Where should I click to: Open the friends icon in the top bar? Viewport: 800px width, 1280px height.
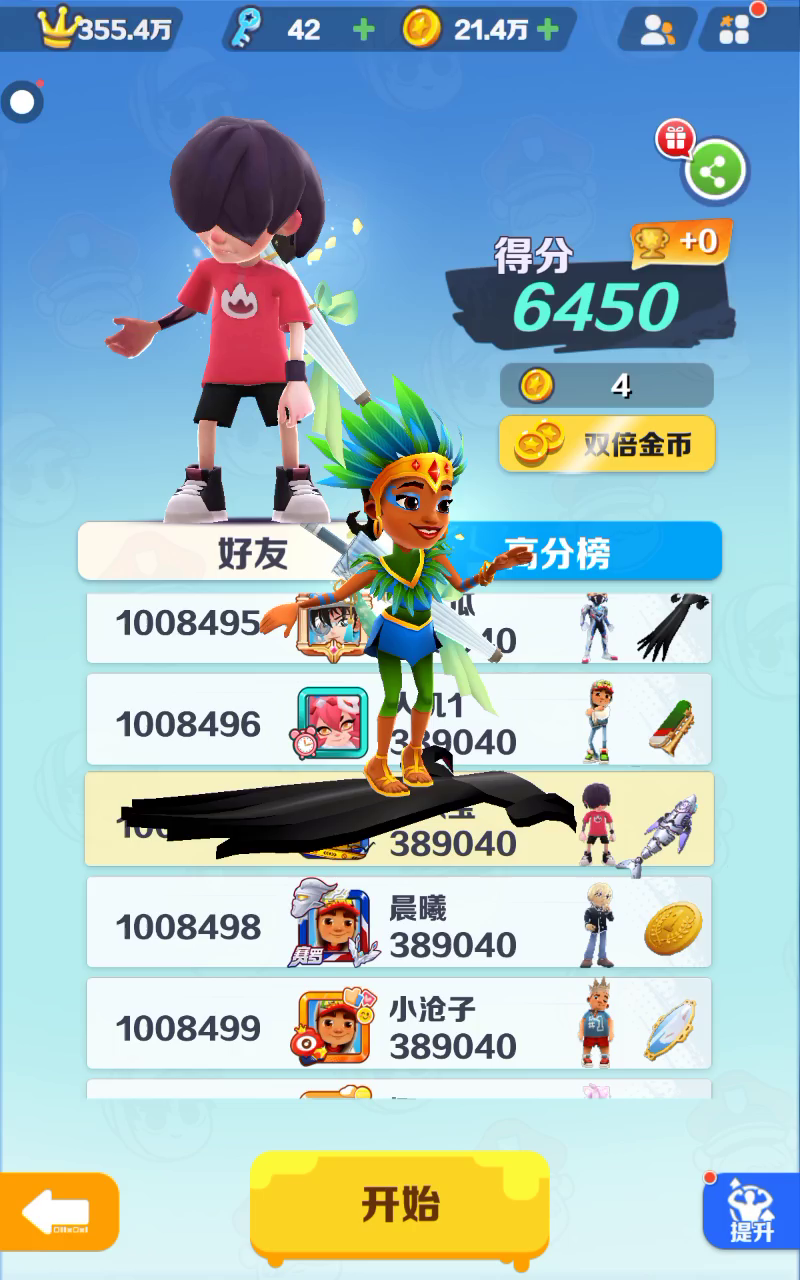pos(657,30)
